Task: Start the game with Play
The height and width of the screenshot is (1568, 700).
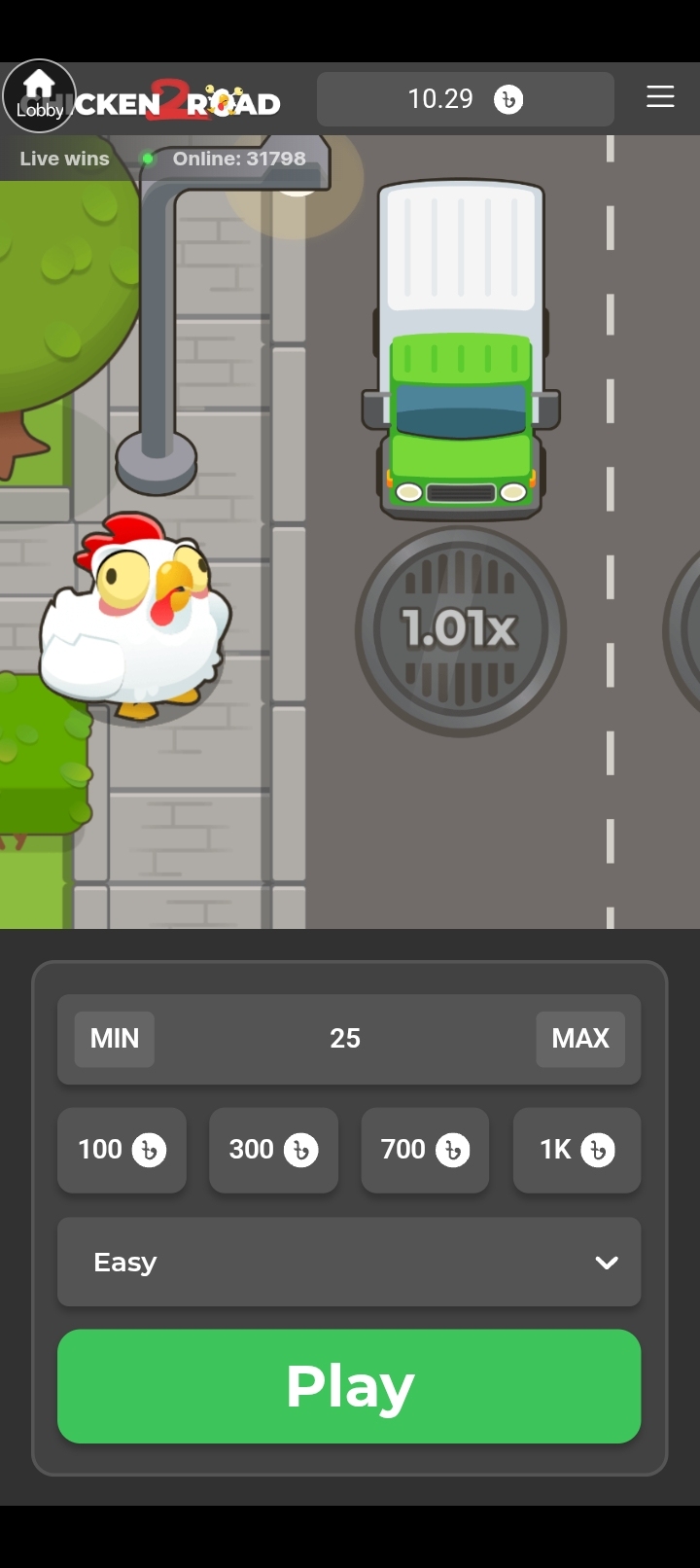Action: [x=349, y=1386]
